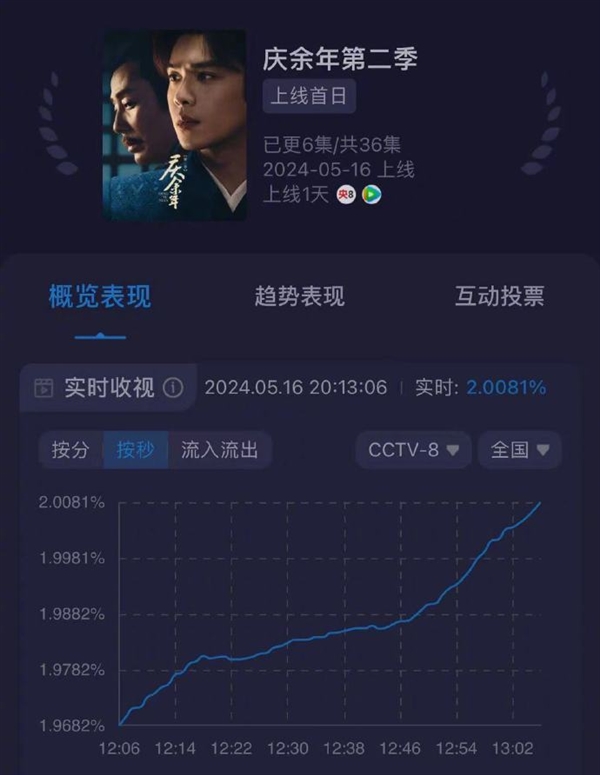
Task: Switch chart to 流入流出
Action: point(219,450)
